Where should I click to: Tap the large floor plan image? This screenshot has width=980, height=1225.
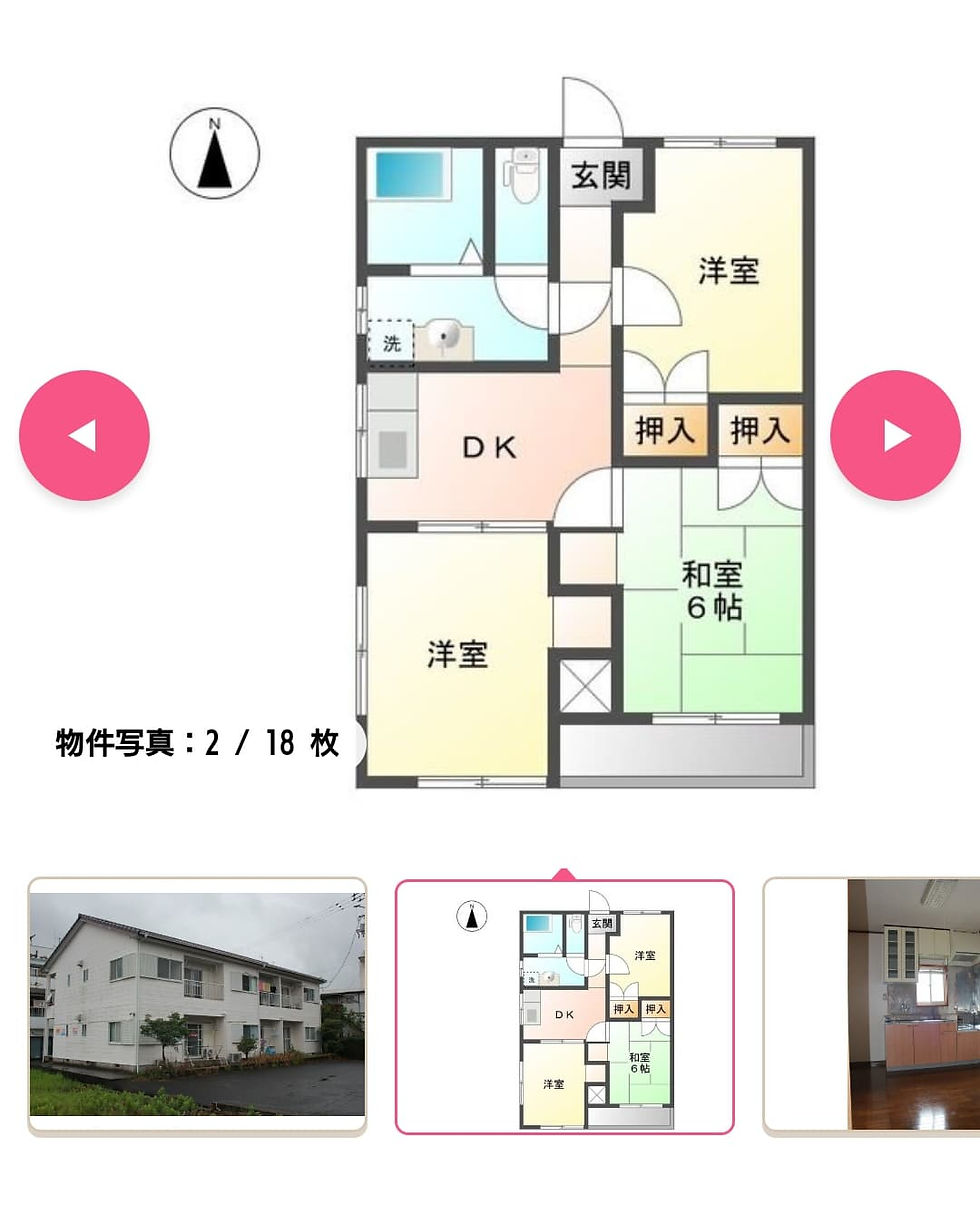585,460
